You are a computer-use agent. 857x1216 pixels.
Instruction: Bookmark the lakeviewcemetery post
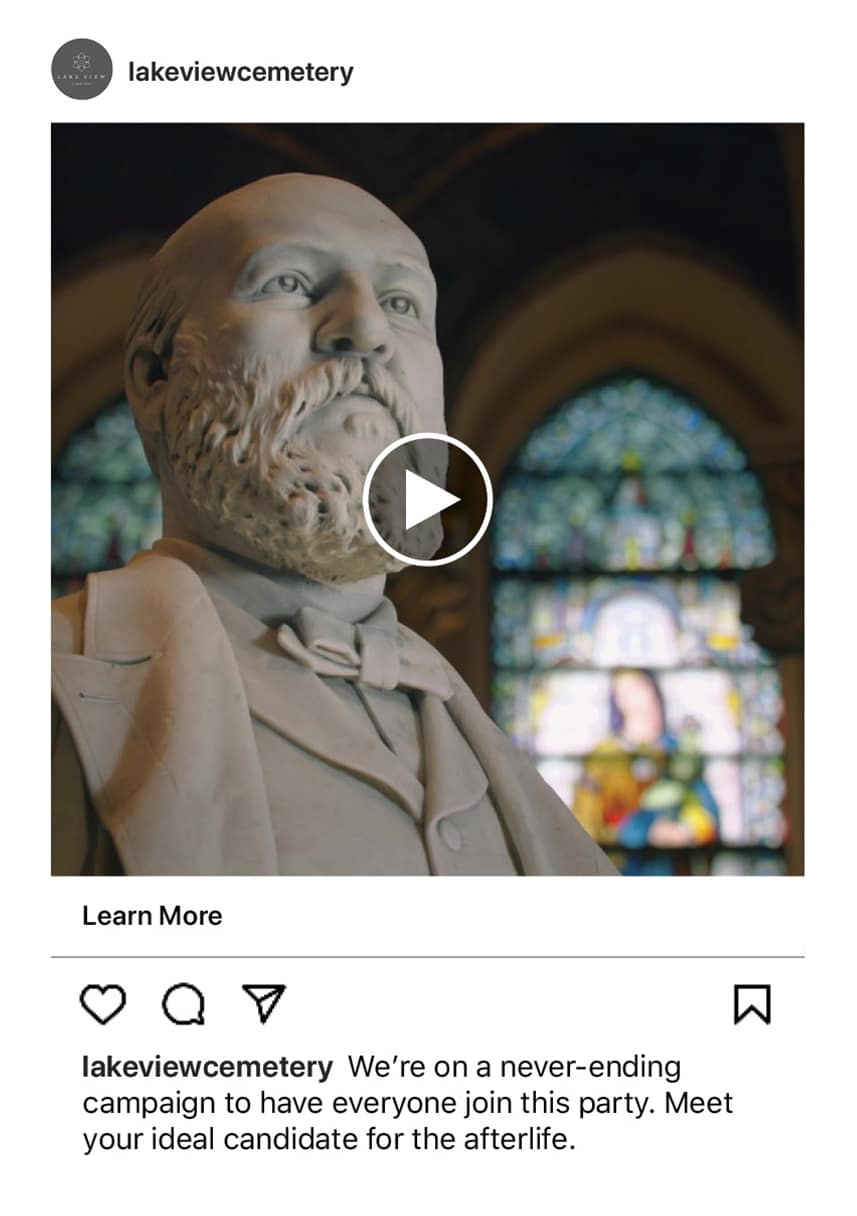pyautogui.click(x=752, y=1004)
